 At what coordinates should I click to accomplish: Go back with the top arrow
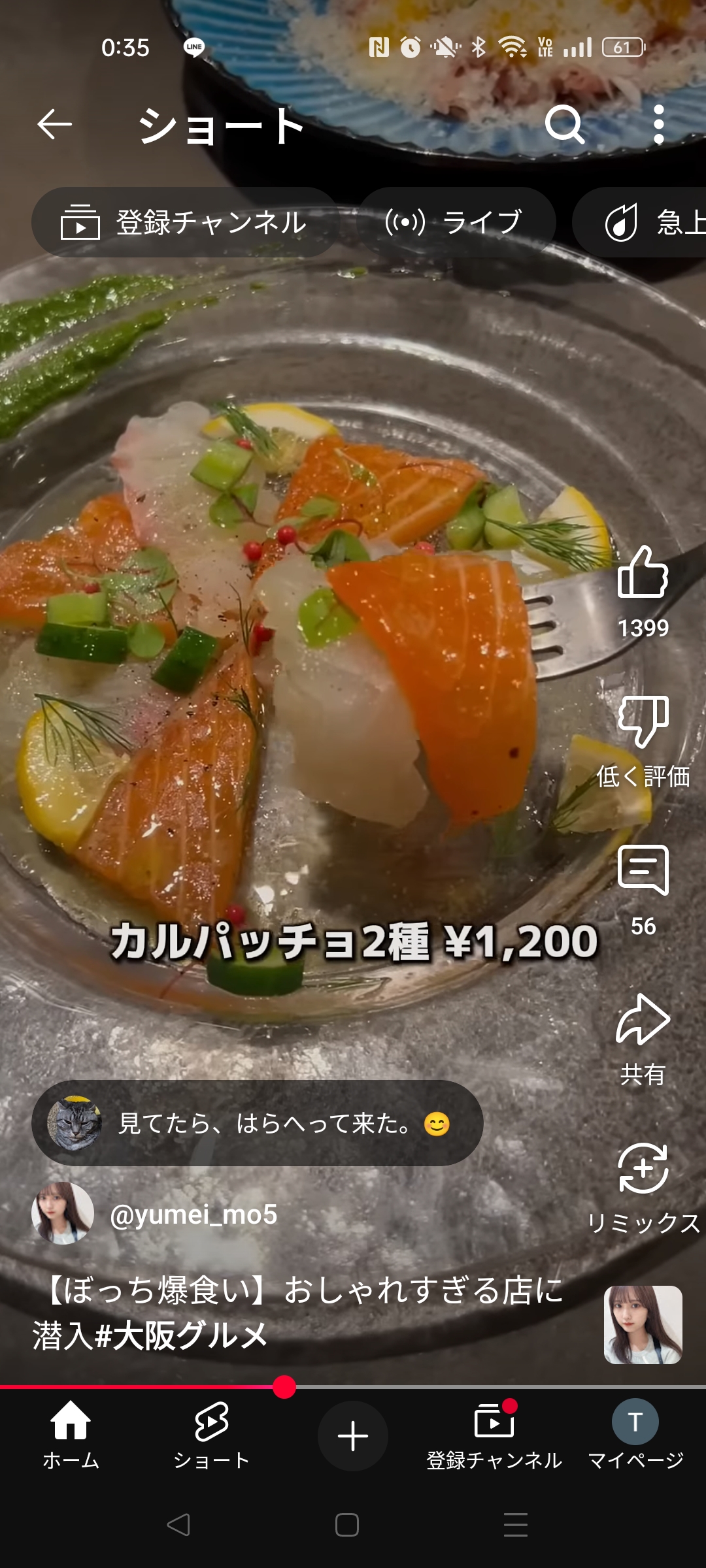(x=54, y=124)
